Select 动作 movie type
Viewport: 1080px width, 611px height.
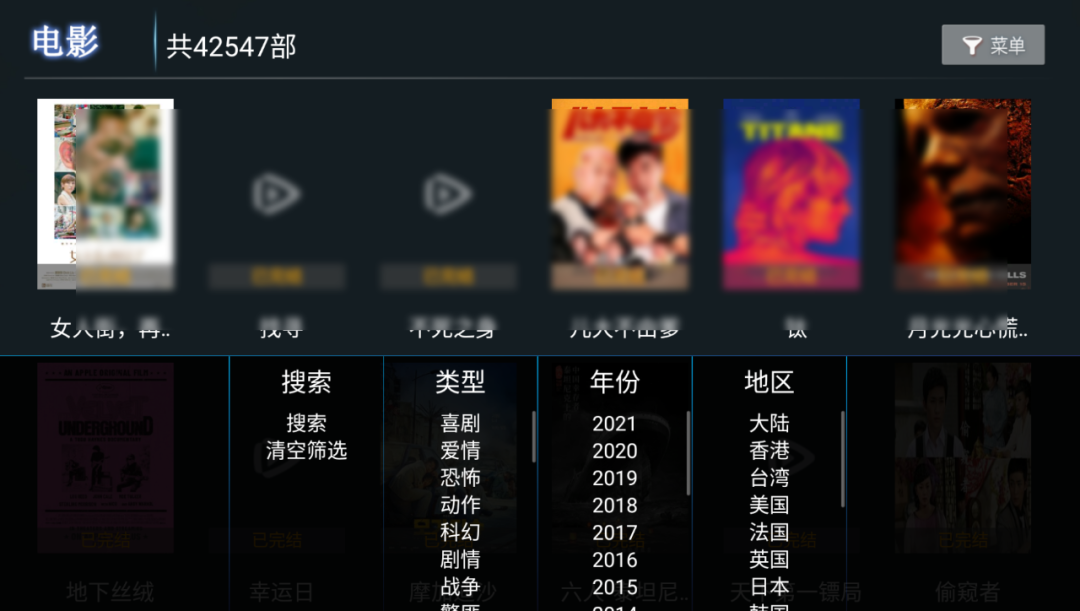(460, 505)
